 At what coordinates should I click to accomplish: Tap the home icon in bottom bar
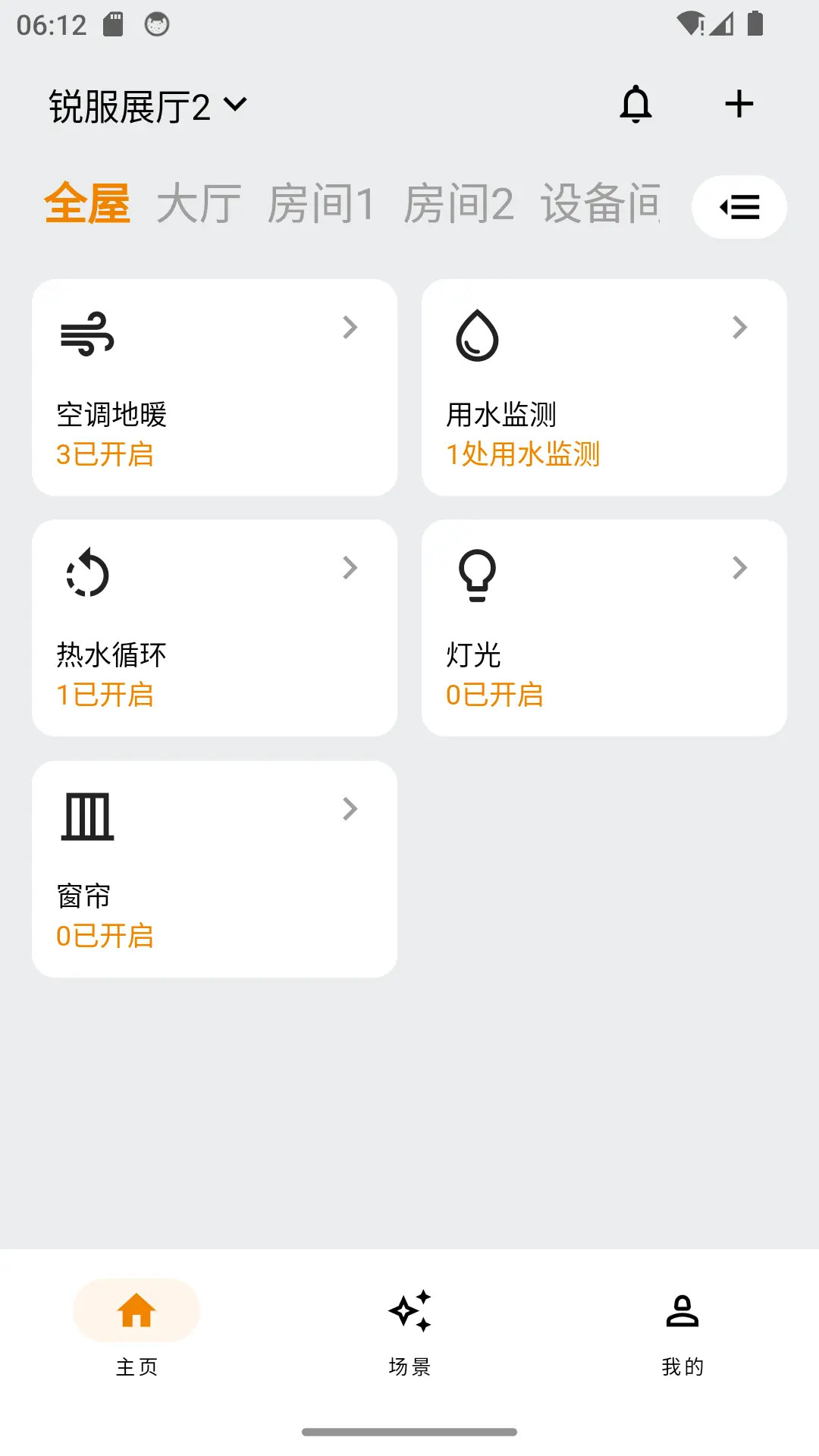coord(136,1309)
